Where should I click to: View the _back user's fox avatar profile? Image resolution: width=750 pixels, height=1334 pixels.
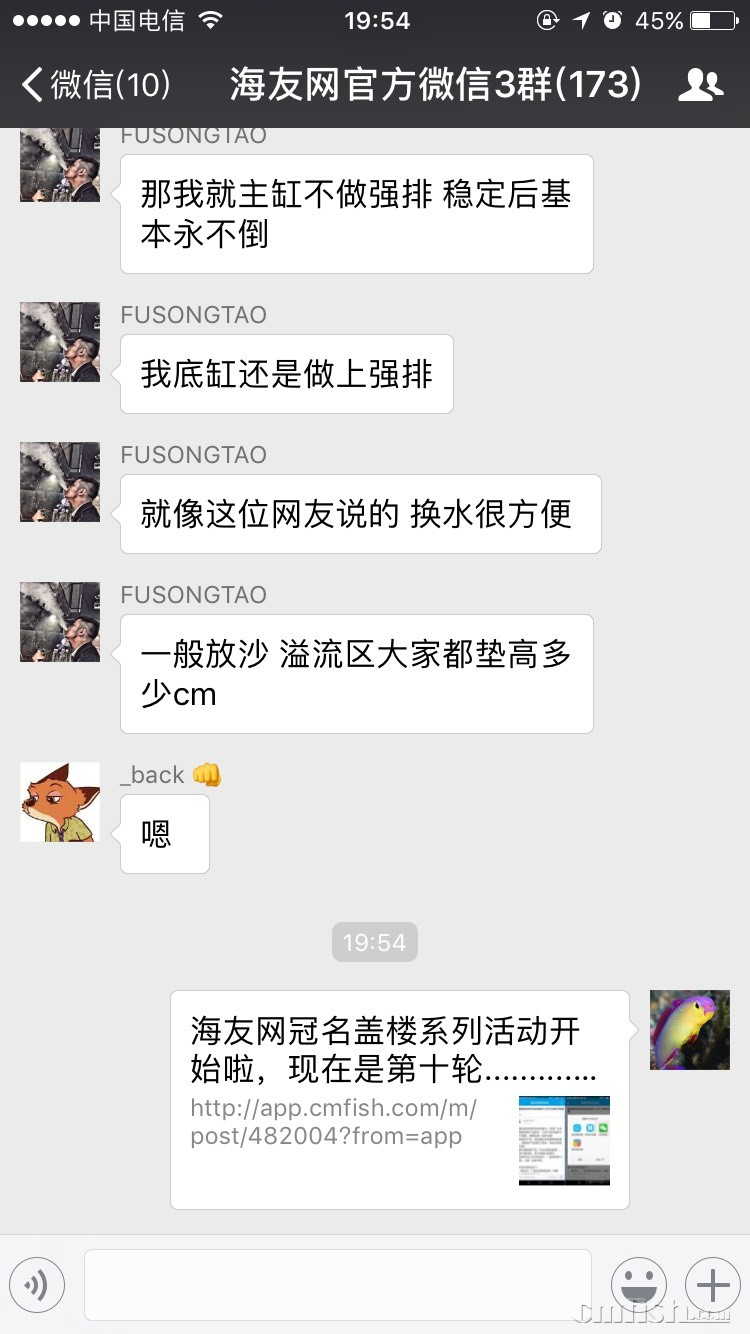tap(60, 802)
